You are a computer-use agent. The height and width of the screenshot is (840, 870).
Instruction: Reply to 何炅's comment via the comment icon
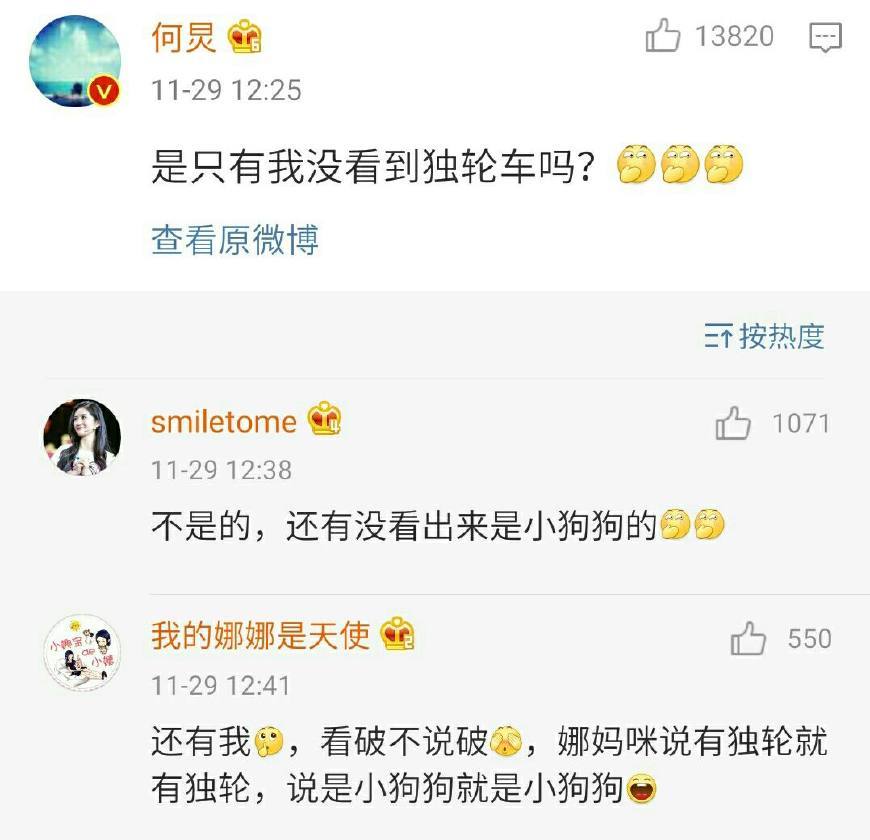click(825, 38)
